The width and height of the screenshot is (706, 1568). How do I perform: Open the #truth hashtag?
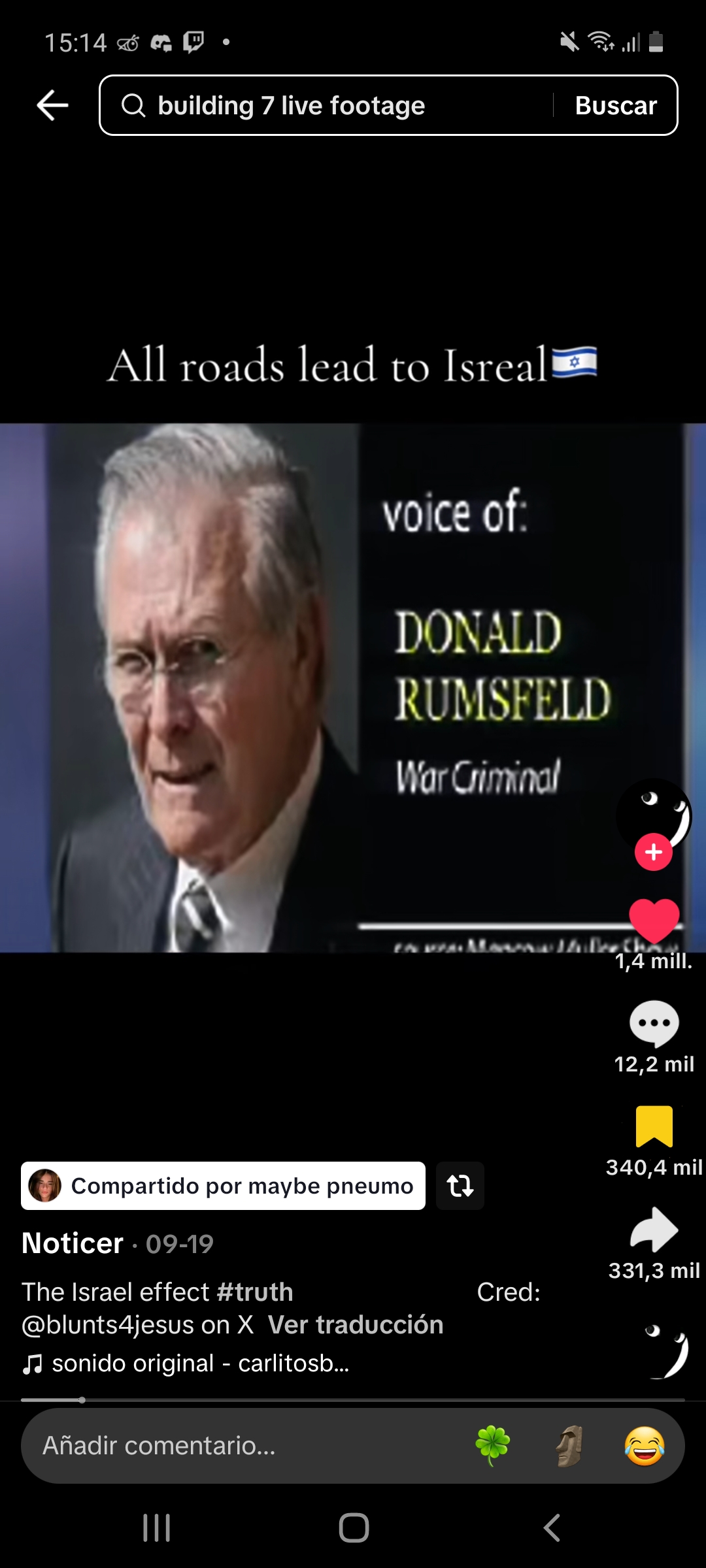255,1292
